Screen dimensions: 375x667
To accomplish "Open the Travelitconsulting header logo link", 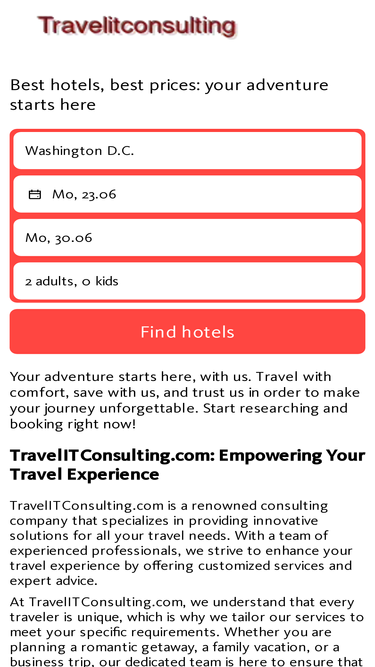I will point(137,26).
